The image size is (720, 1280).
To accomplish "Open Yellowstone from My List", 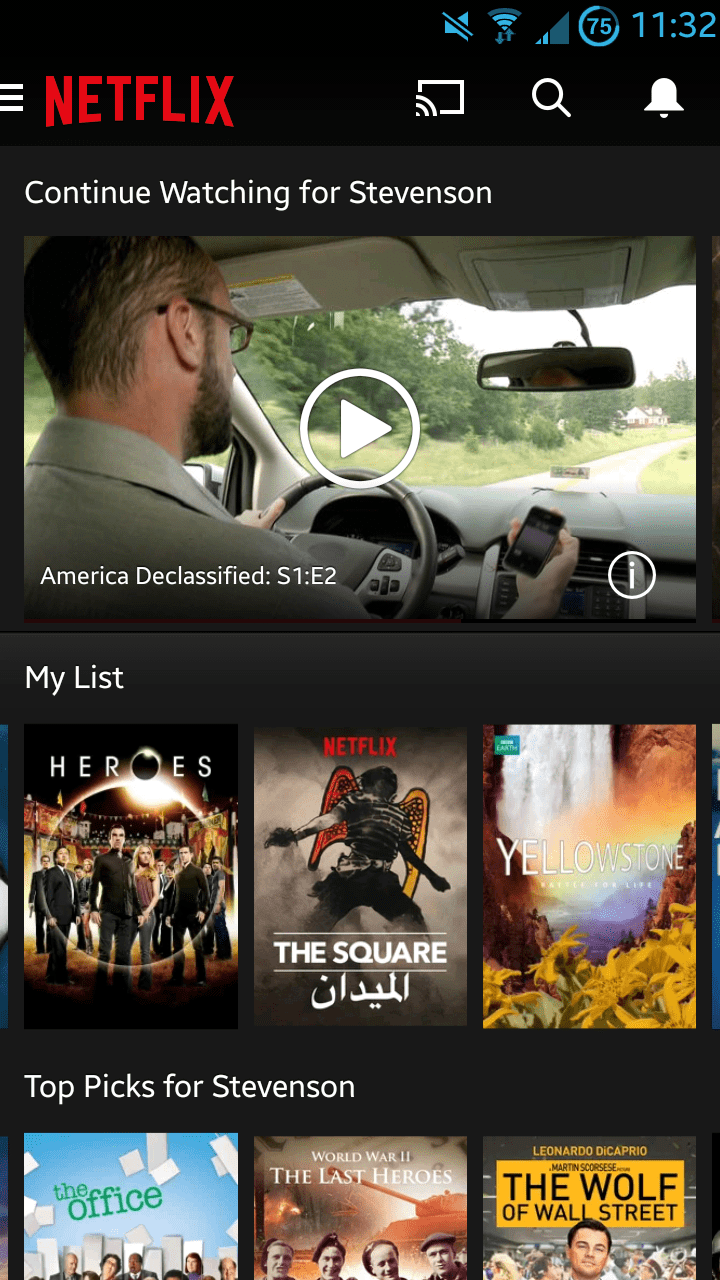I will (x=589, y=876).
